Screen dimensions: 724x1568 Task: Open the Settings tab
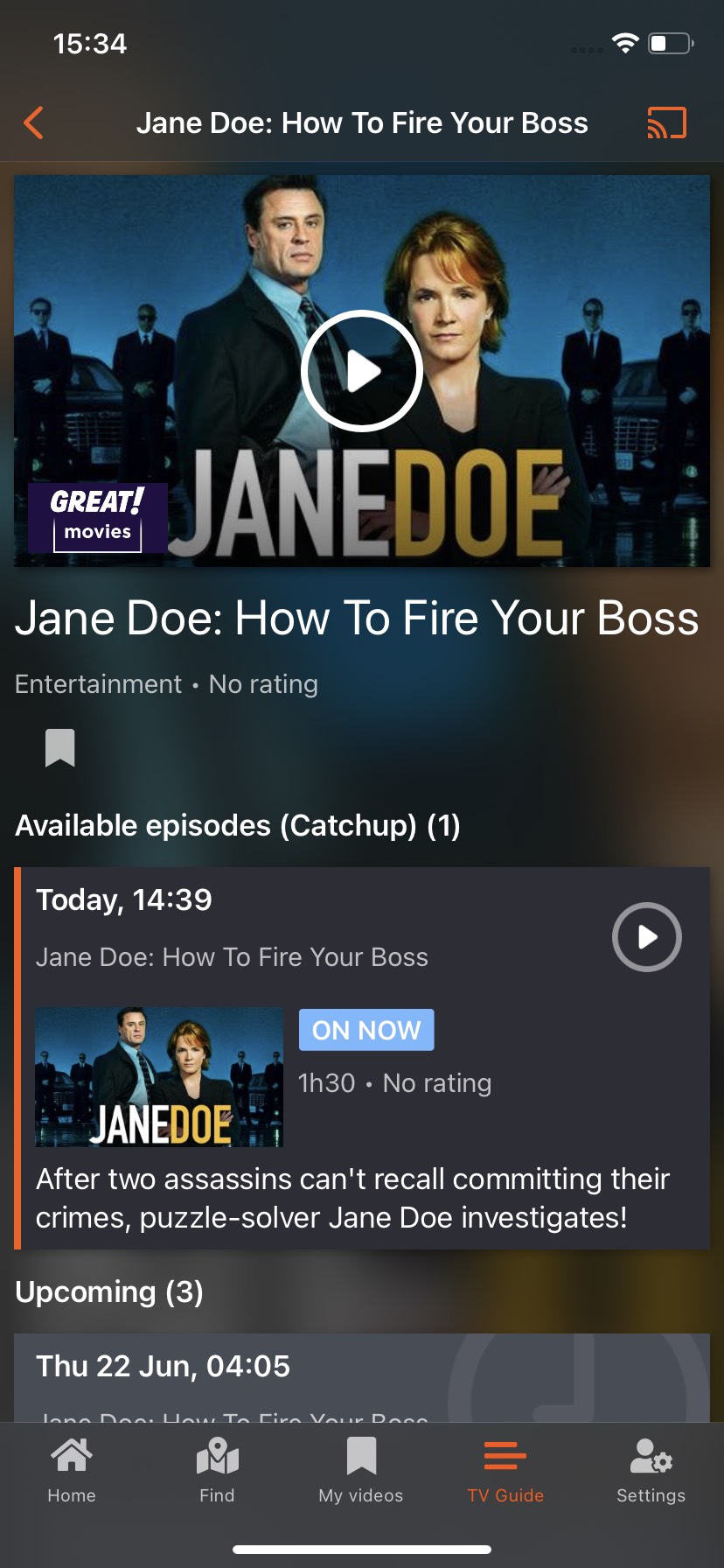coord(651,1471)
